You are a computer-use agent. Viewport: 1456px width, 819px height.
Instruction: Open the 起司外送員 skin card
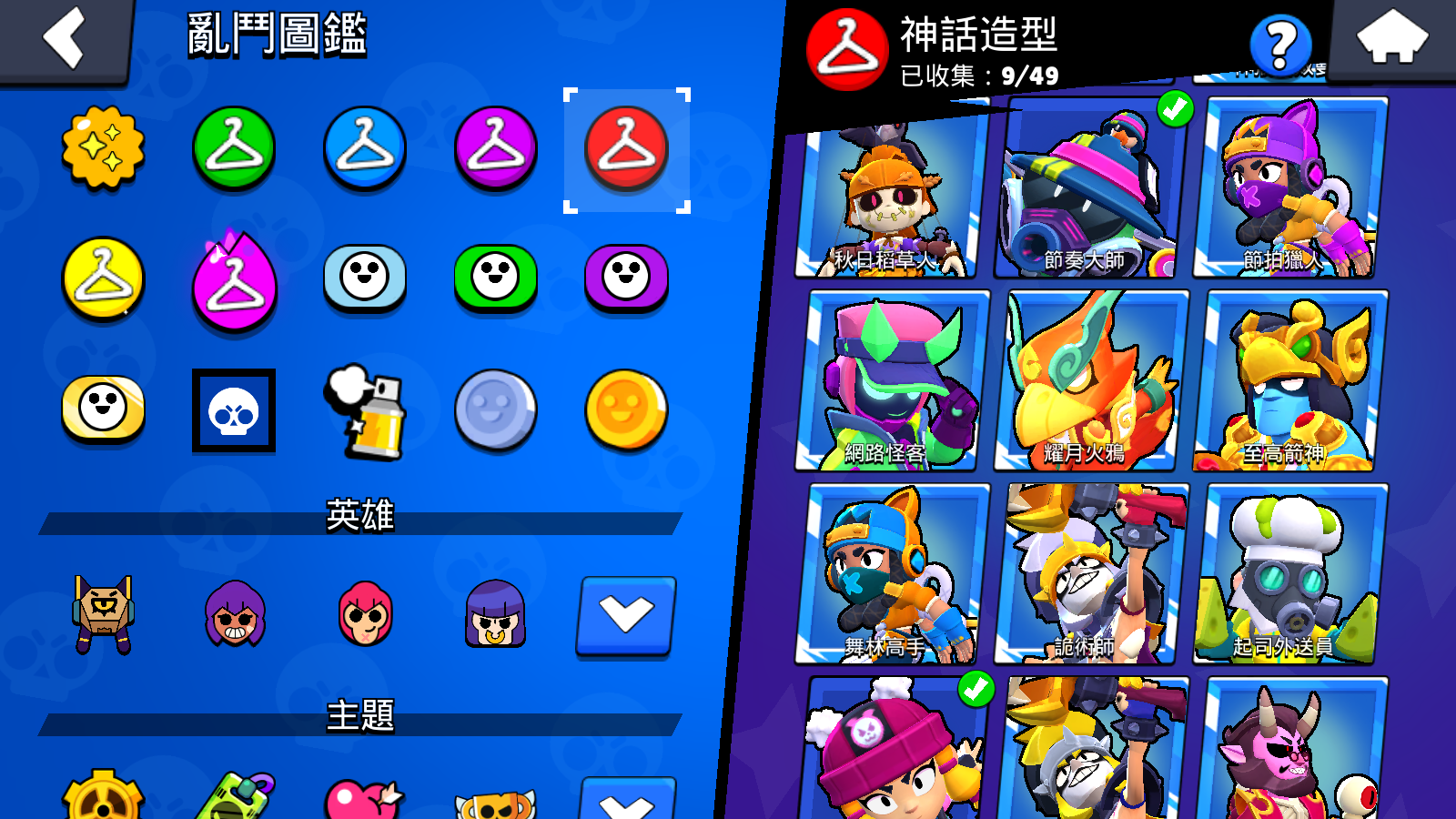click(1290, 573)
